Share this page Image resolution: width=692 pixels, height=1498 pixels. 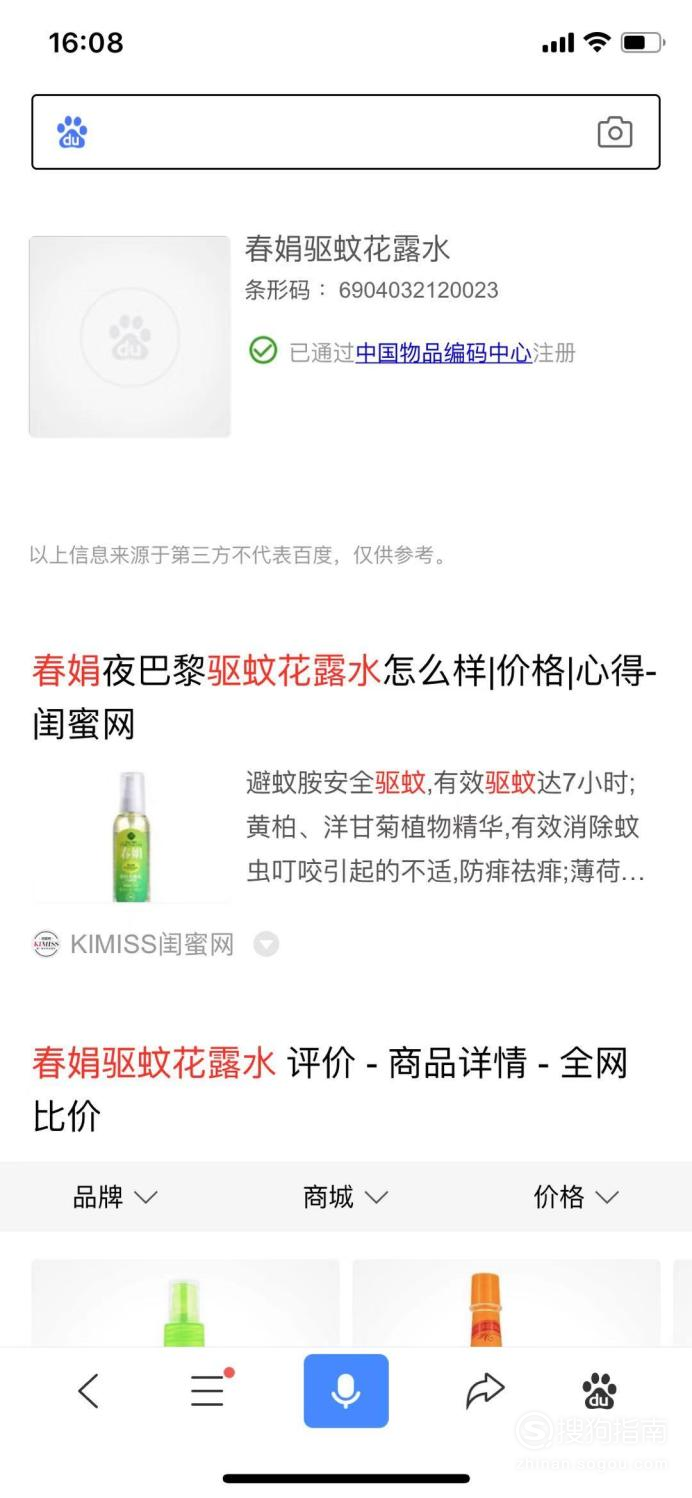coord(485,1391)
